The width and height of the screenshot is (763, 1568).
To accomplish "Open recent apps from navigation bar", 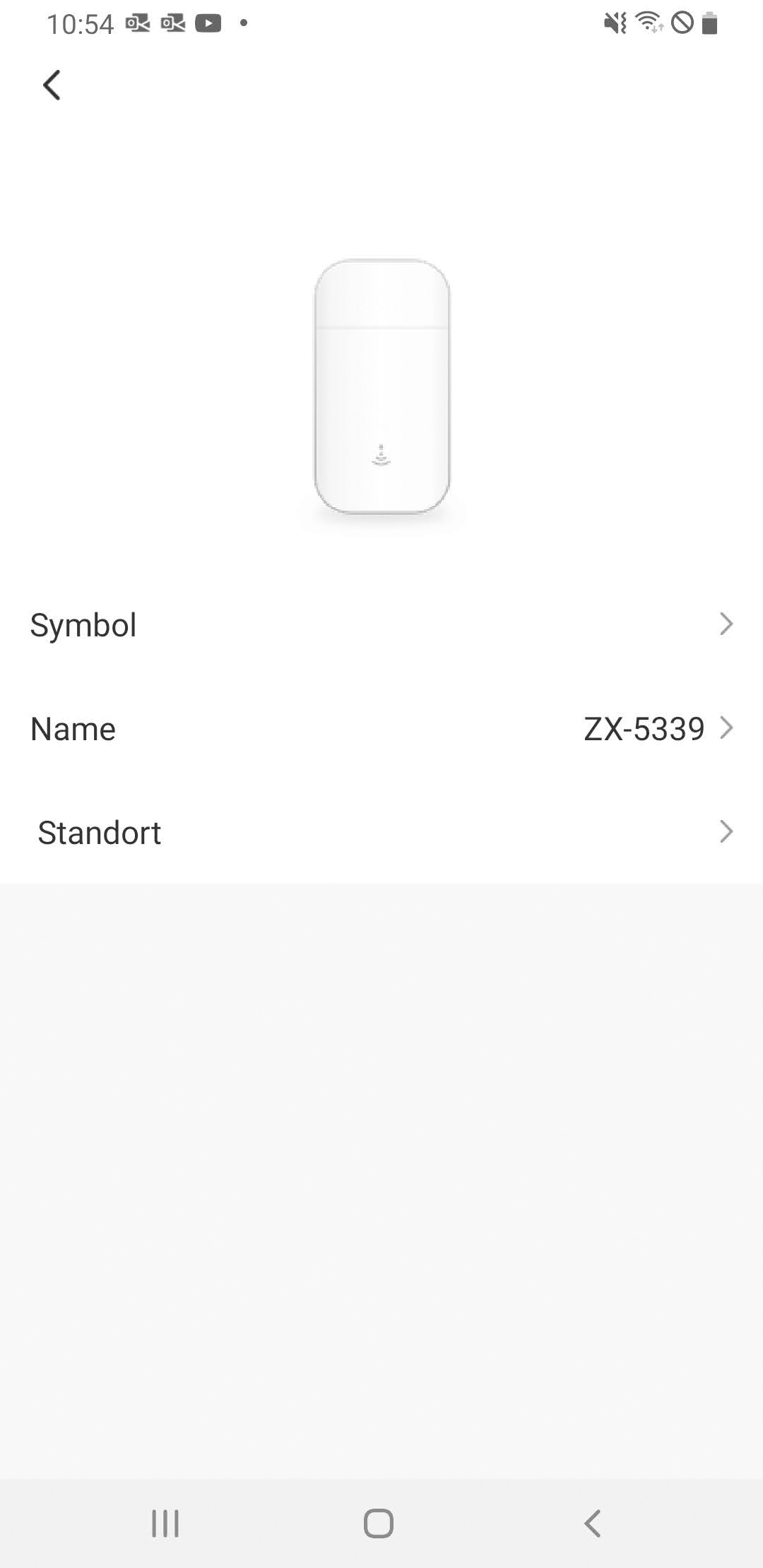I will [x=165, y=1524].
